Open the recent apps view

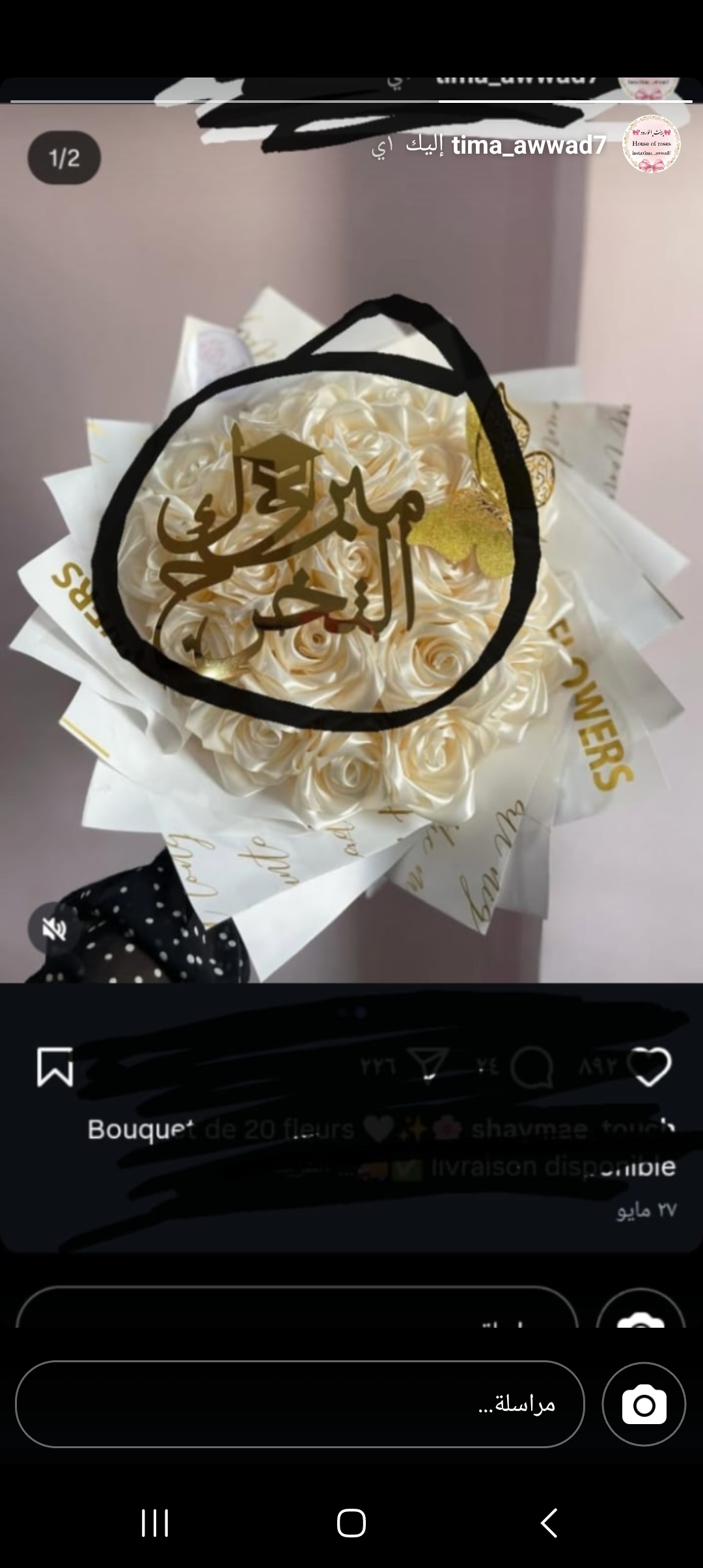point(155,1523)
